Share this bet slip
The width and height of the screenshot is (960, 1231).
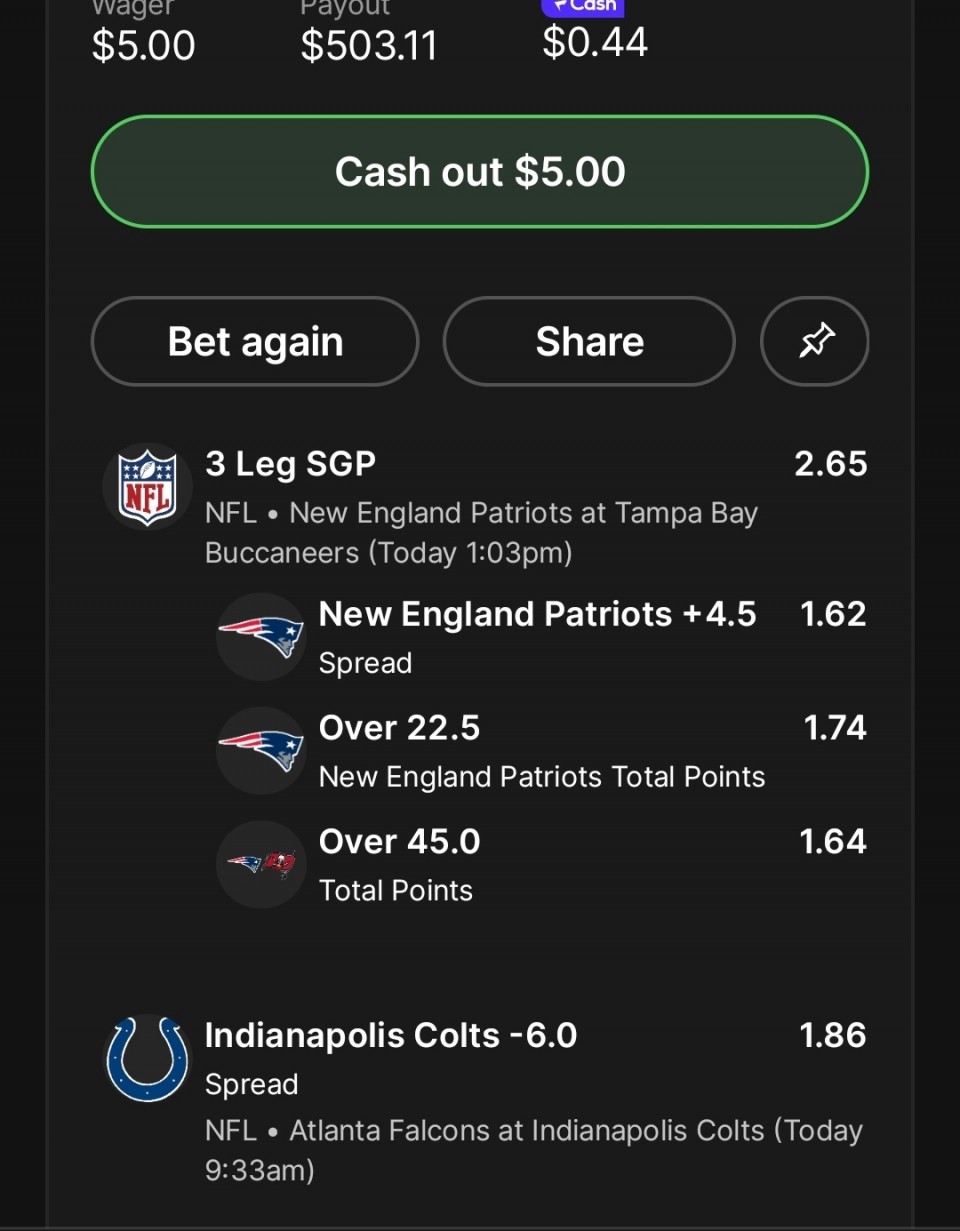589,342
